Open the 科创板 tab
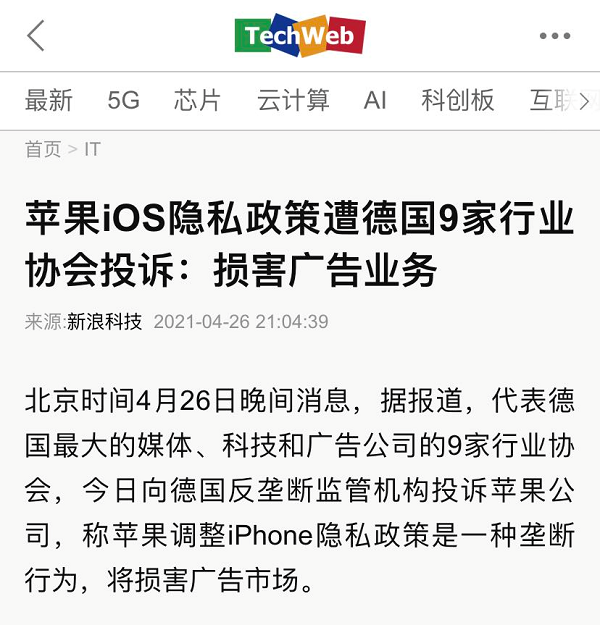The image size is (600, 625). pos(458,100)
